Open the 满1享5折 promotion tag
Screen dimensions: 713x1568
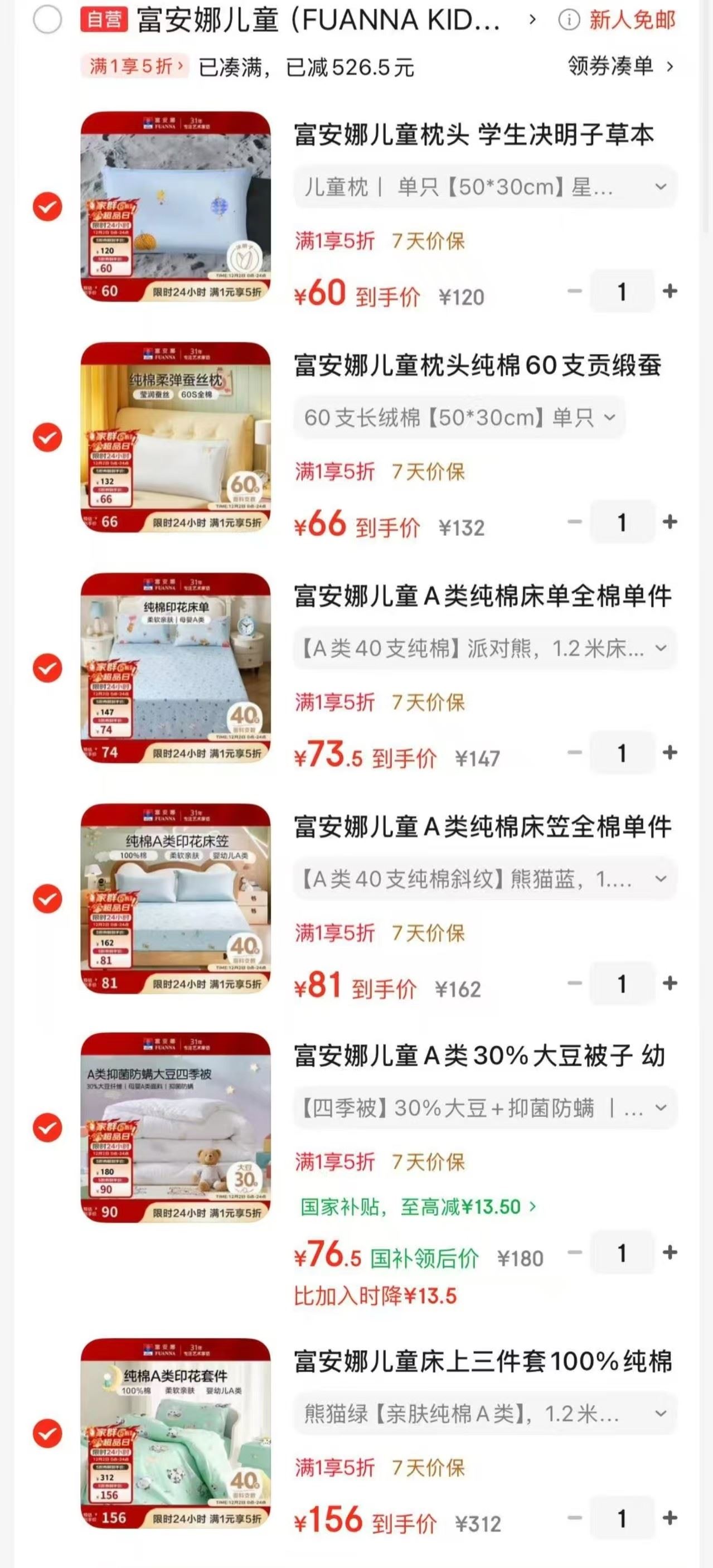pyautogui.click(x=135, y=66)
